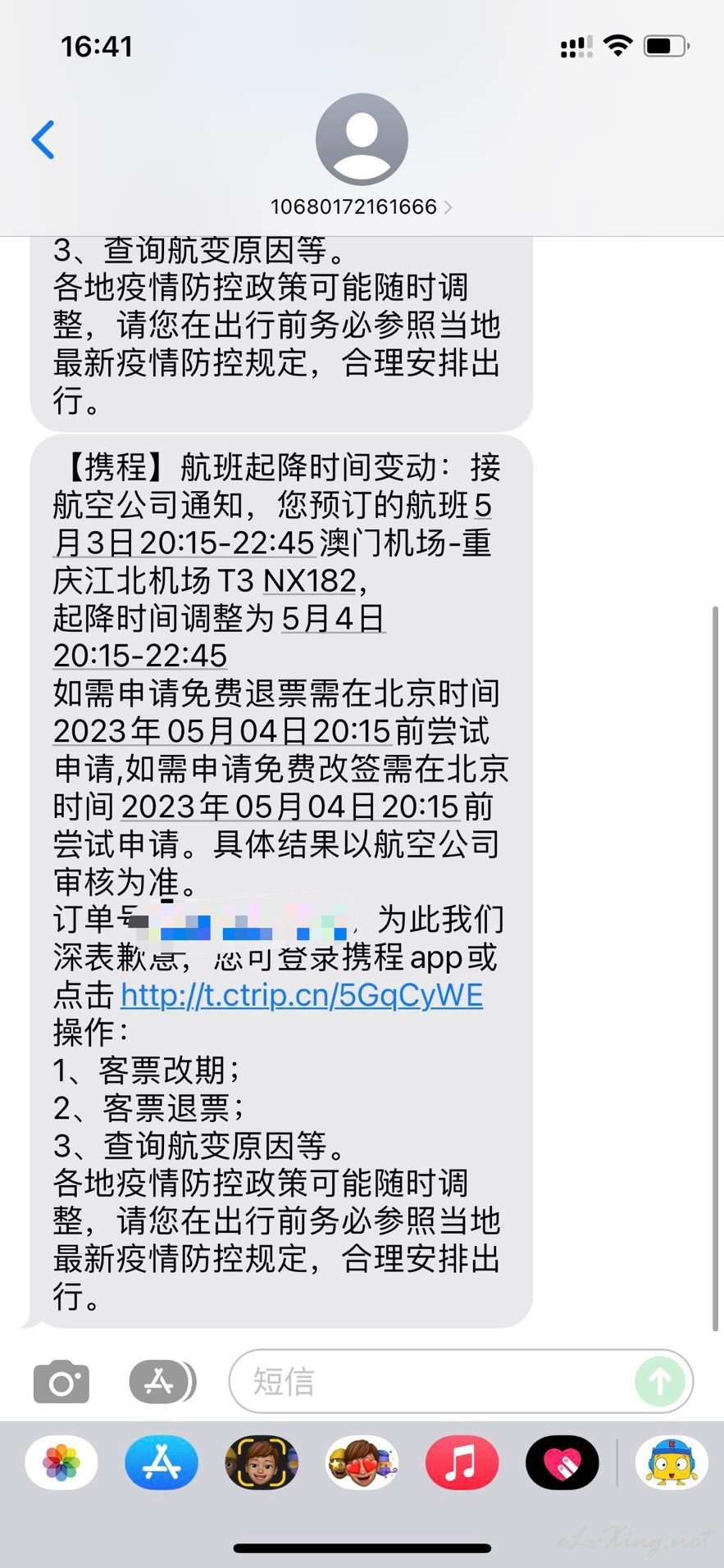Screen dimensions: 724x1568
Task: Open the yellow cartoon sticker app
Action: (x=672, y=1462)
